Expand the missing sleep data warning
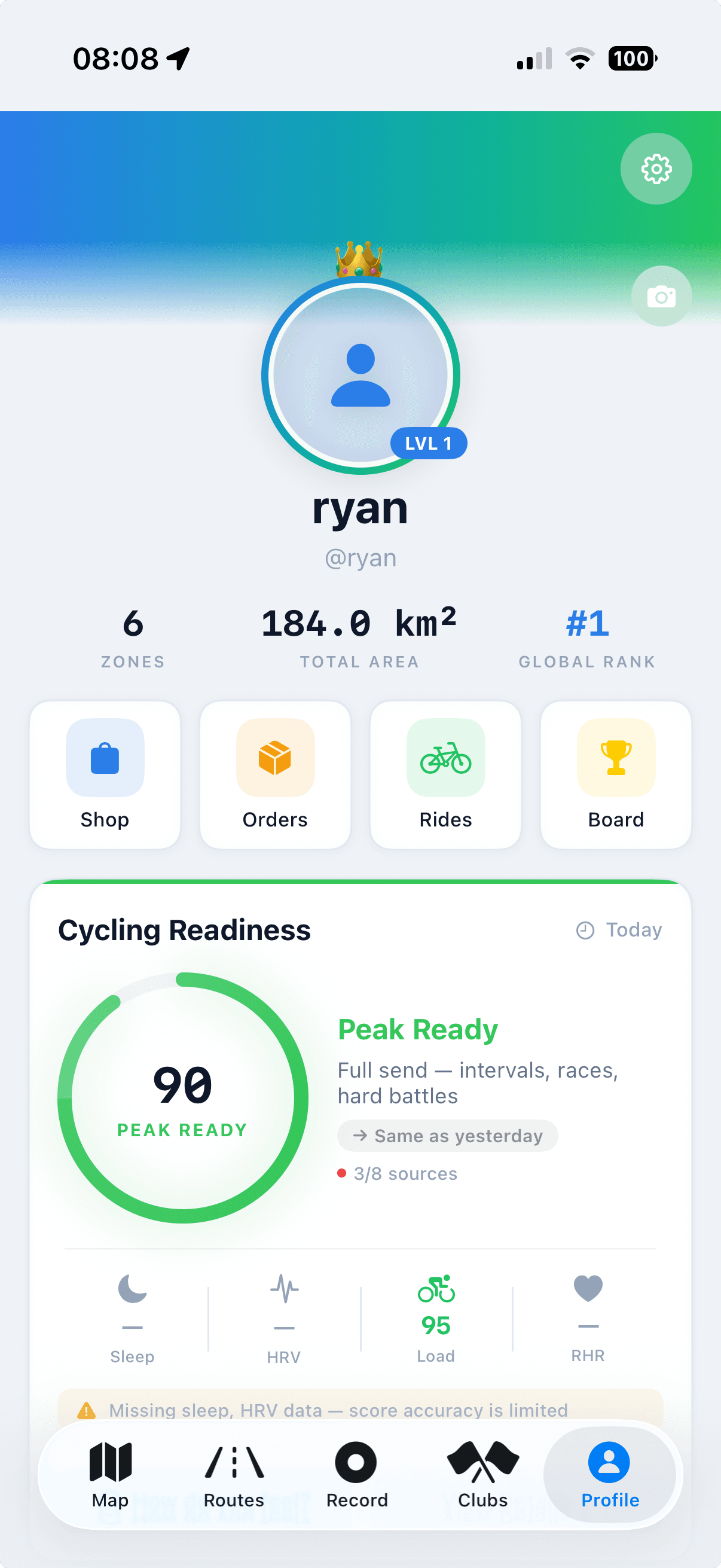Viewport: 721px width, 1568px height. click(x=338, y=1410)
